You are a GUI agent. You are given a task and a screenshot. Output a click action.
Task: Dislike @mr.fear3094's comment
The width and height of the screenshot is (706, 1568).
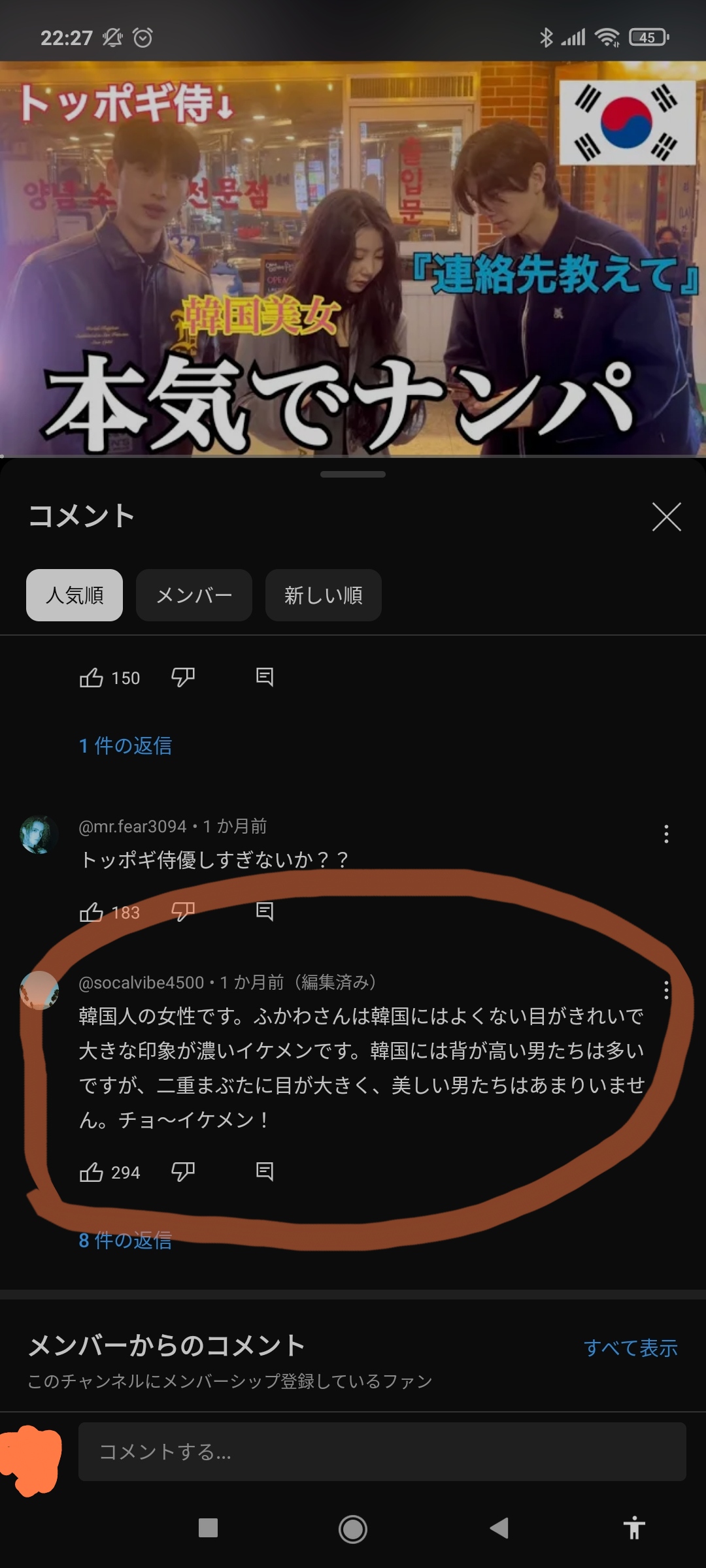click(183, 911)
